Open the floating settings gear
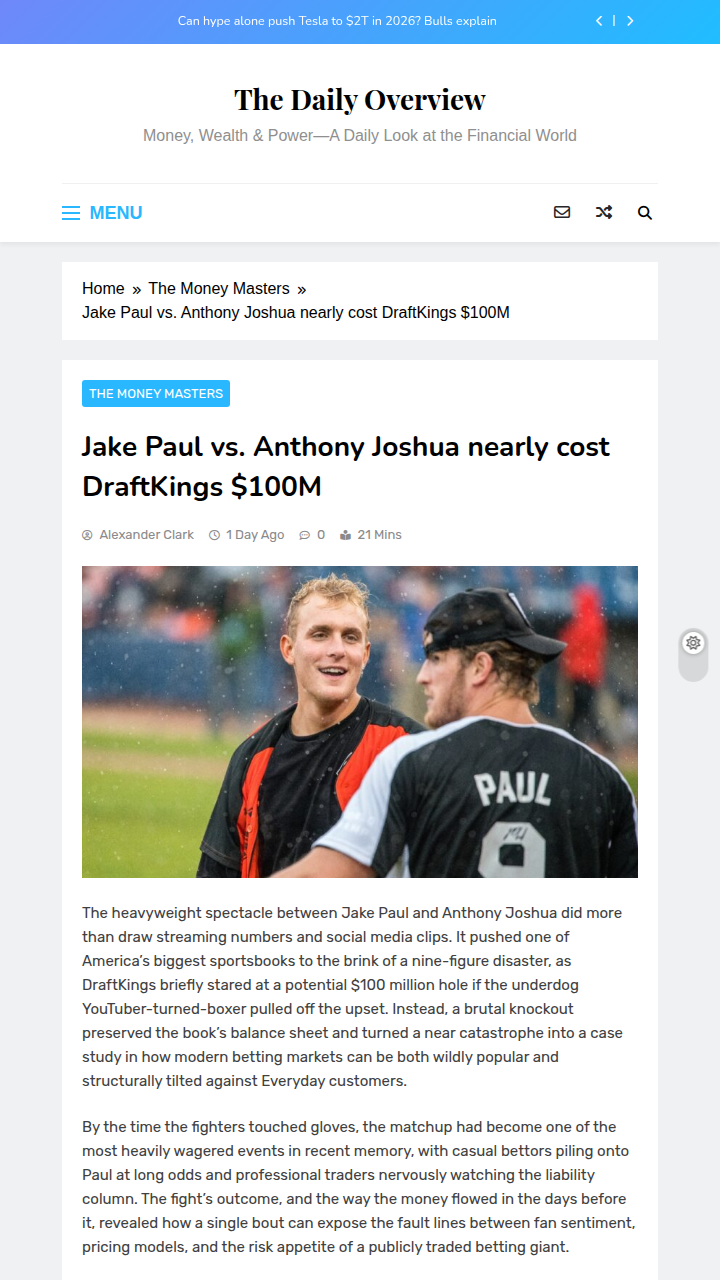This screenshot has width=720, height=1280. (x=693, y=643)
